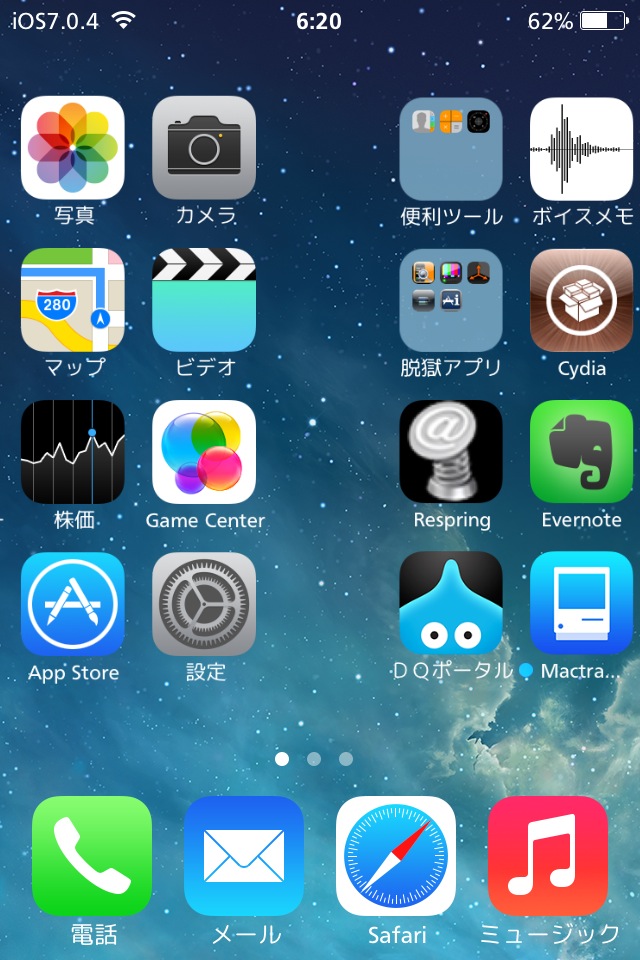
Task: Open the Mactracker app
Action: pos(582,604)
